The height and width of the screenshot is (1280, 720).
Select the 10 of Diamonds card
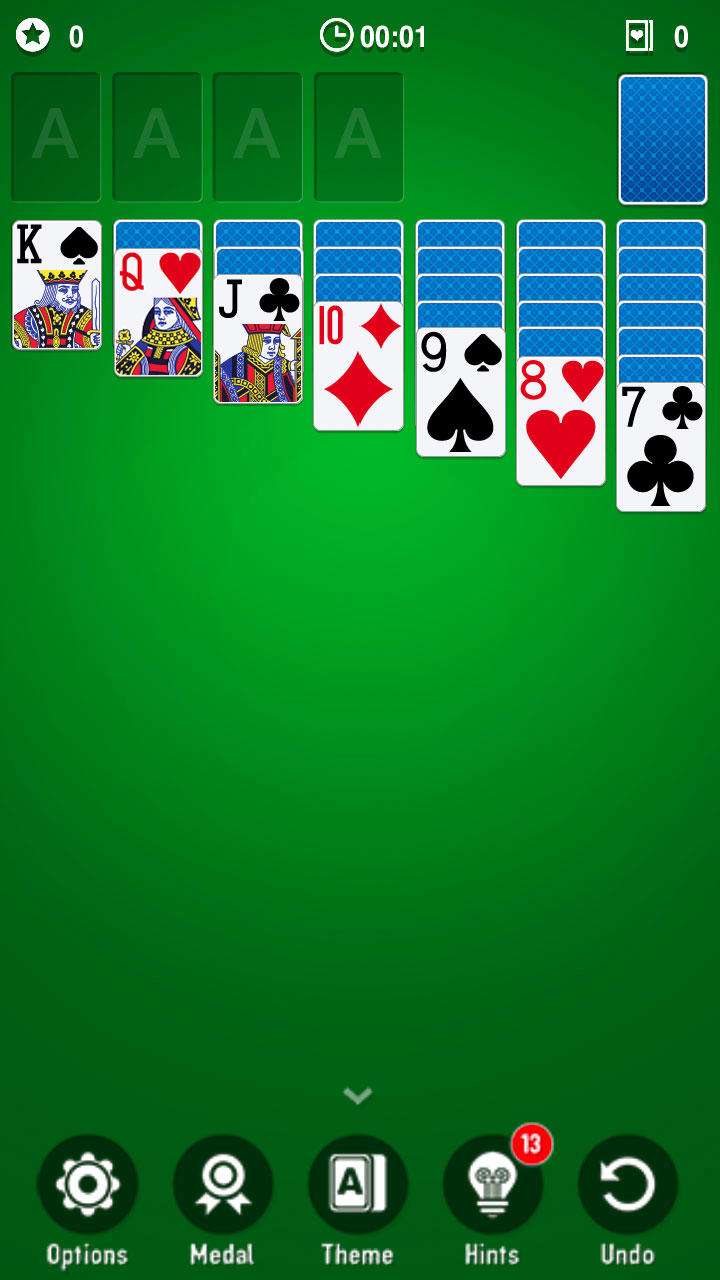(x=359, y=366)
